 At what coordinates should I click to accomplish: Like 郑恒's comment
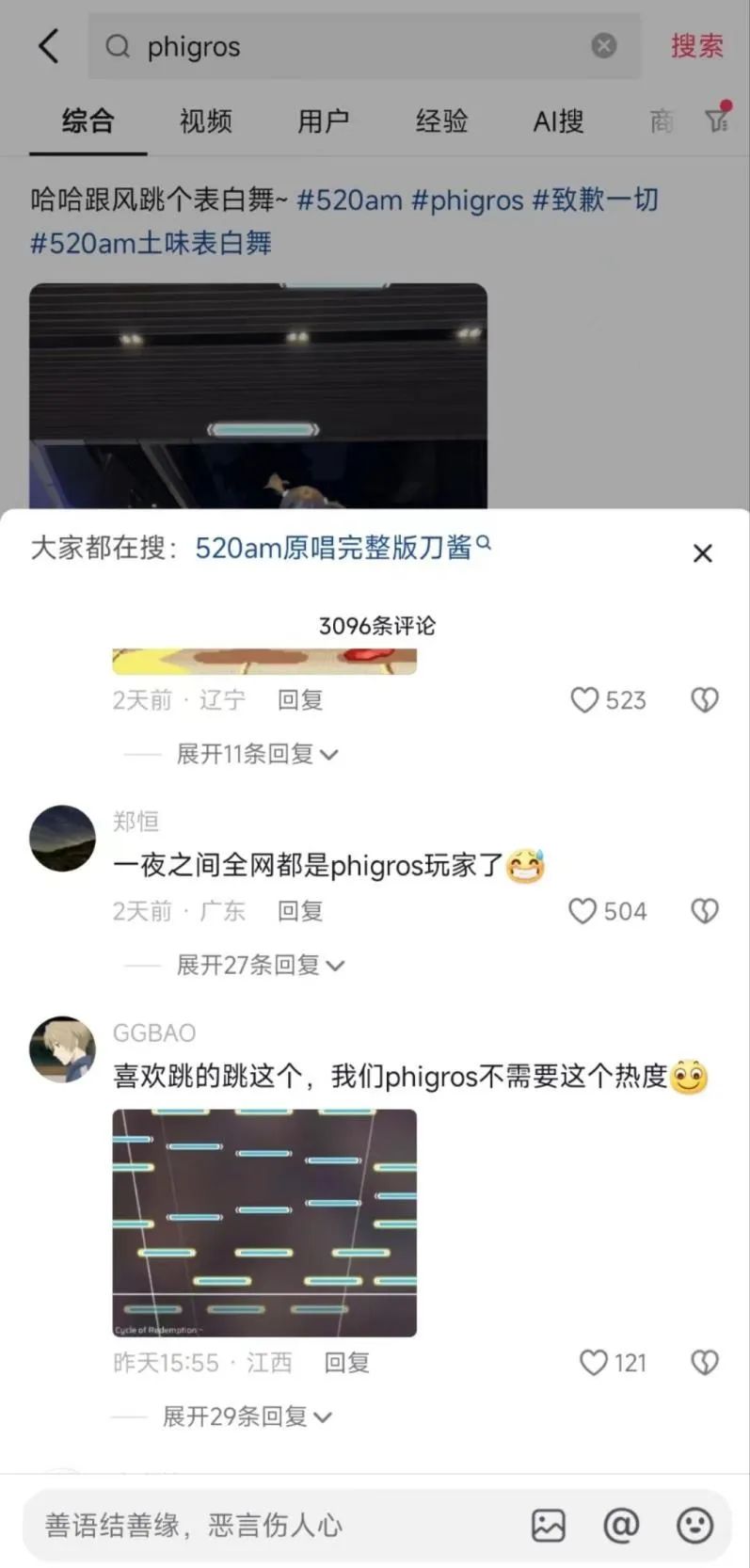[583, 911]
